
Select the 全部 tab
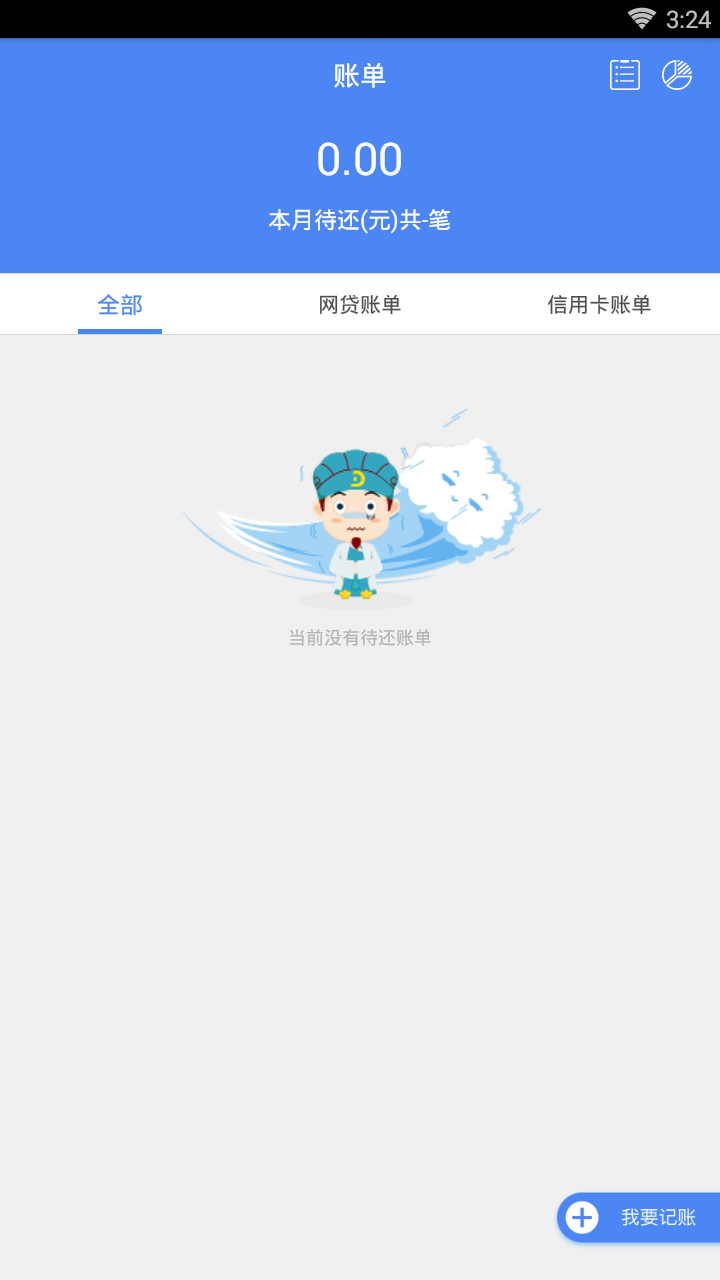tap(119, 304)
